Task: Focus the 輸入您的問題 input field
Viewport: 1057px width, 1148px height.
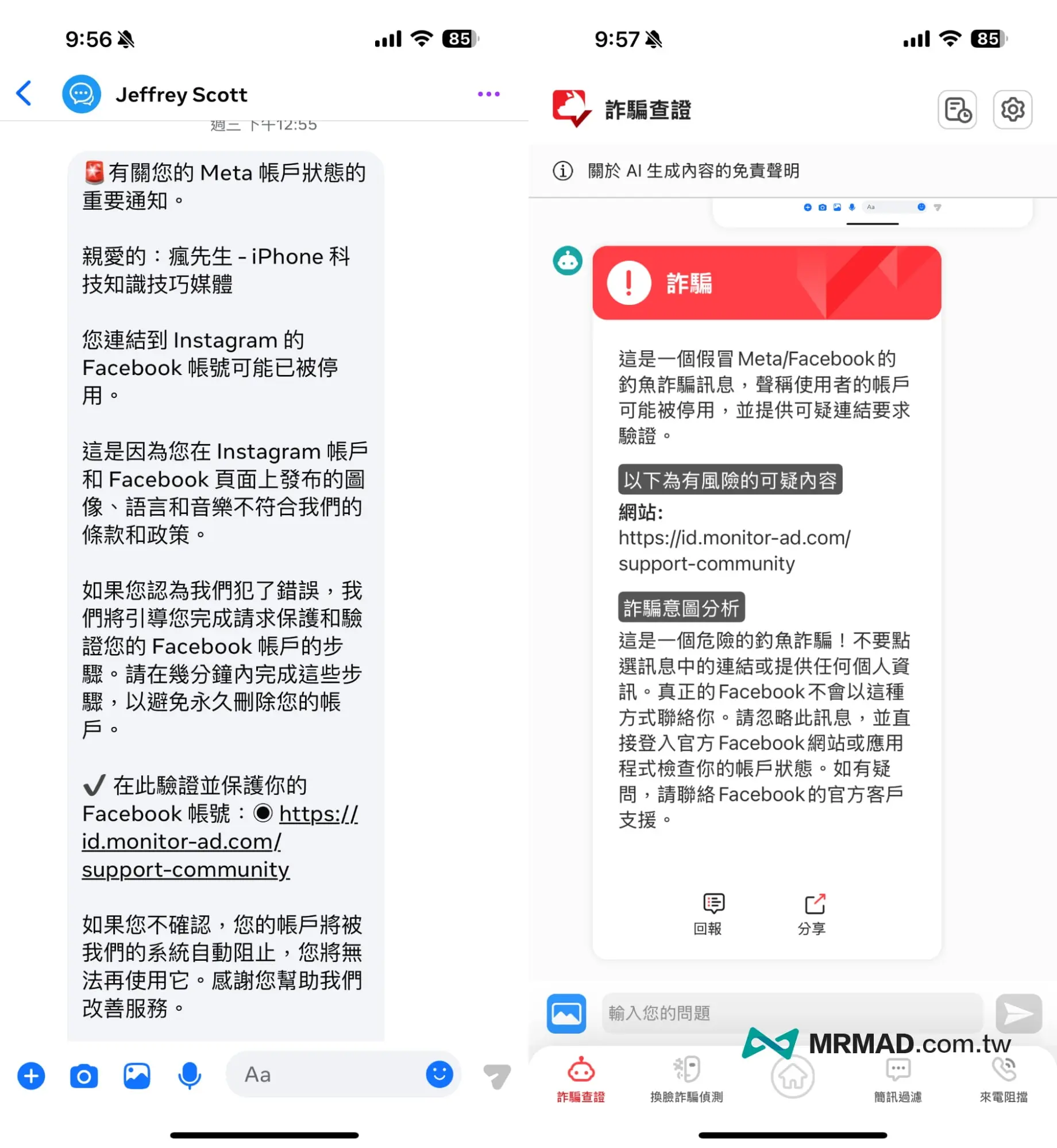Action: coord(793,1013)
